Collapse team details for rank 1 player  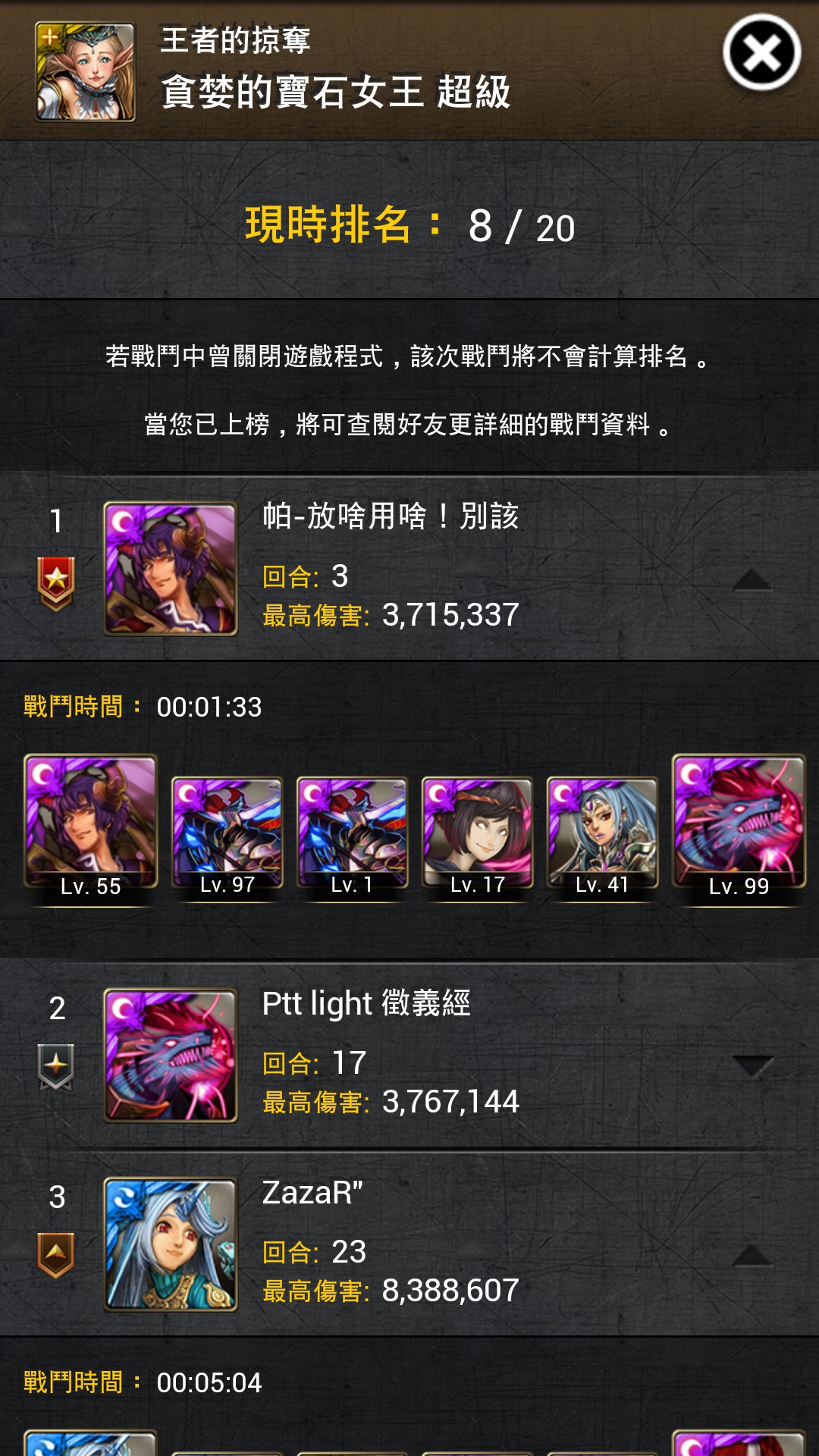click(752, 580)
